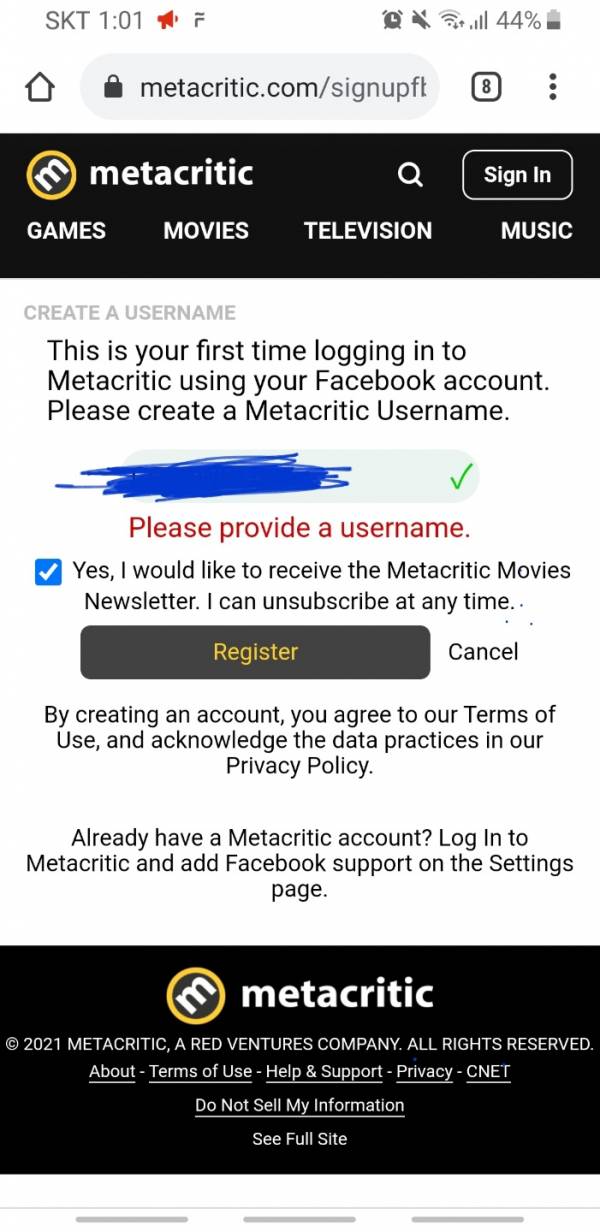Image resolution: width=600 pixels, height=1232 pixels.
Task: Cancel the username creation
Action: [483, 652]
